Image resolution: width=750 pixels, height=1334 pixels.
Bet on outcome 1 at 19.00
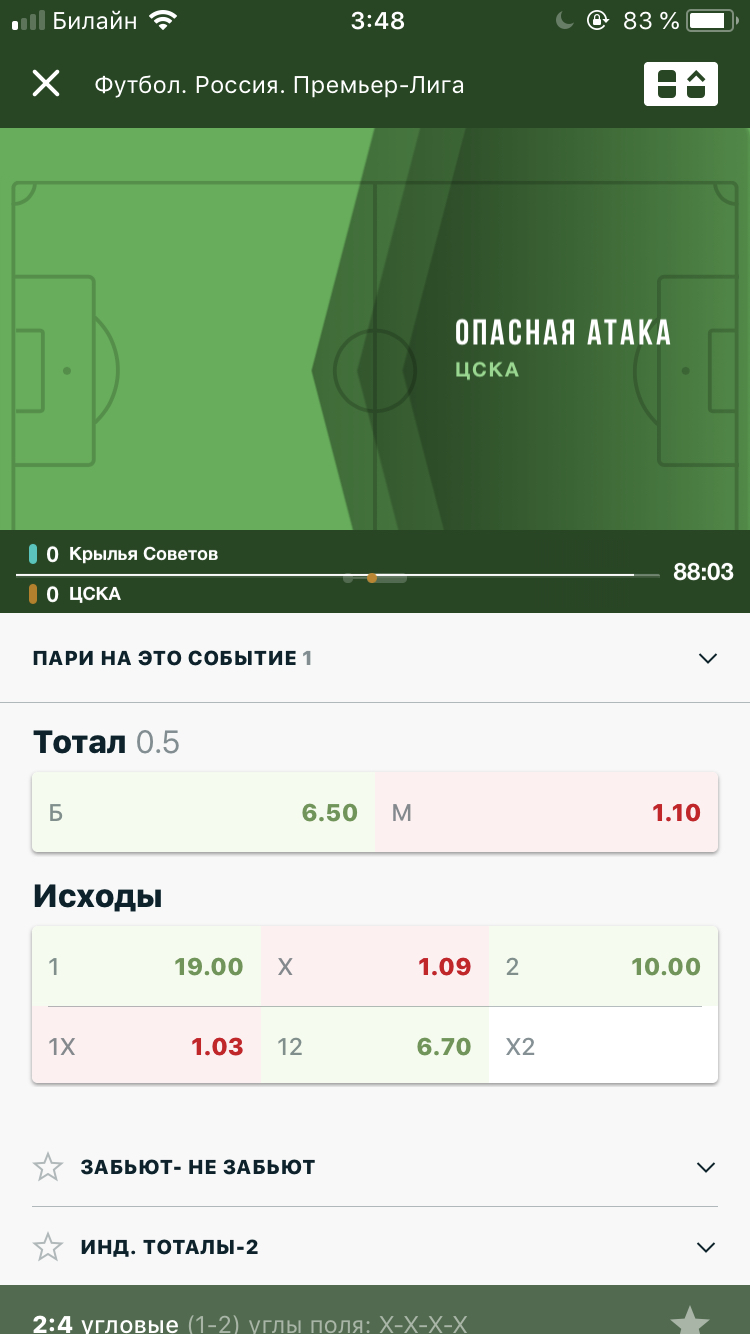coord(146,966)
